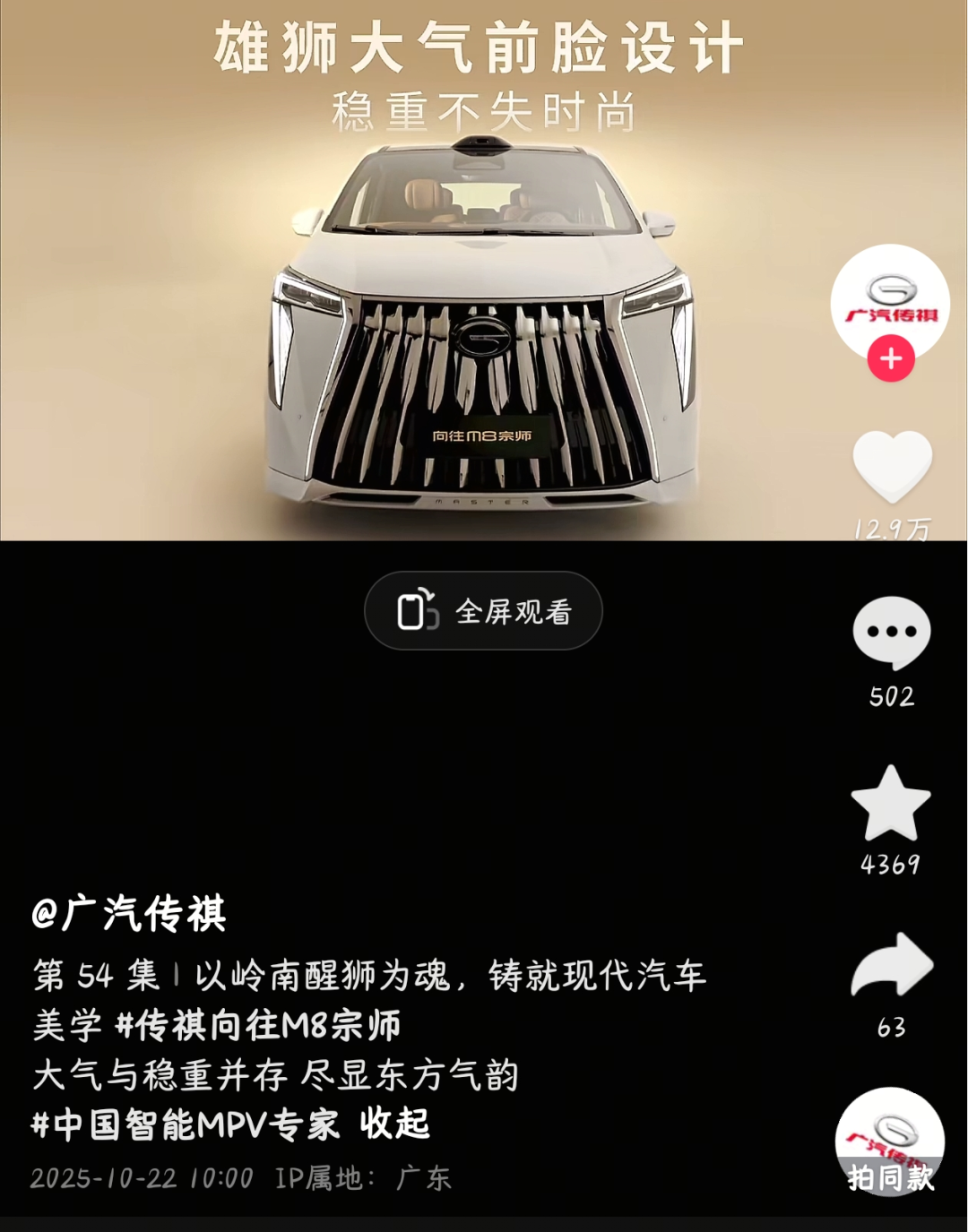Viewport: 968px width, 1232px height.
Task: Tap the like counter showing 12.9万
Action: pos(890,530)
